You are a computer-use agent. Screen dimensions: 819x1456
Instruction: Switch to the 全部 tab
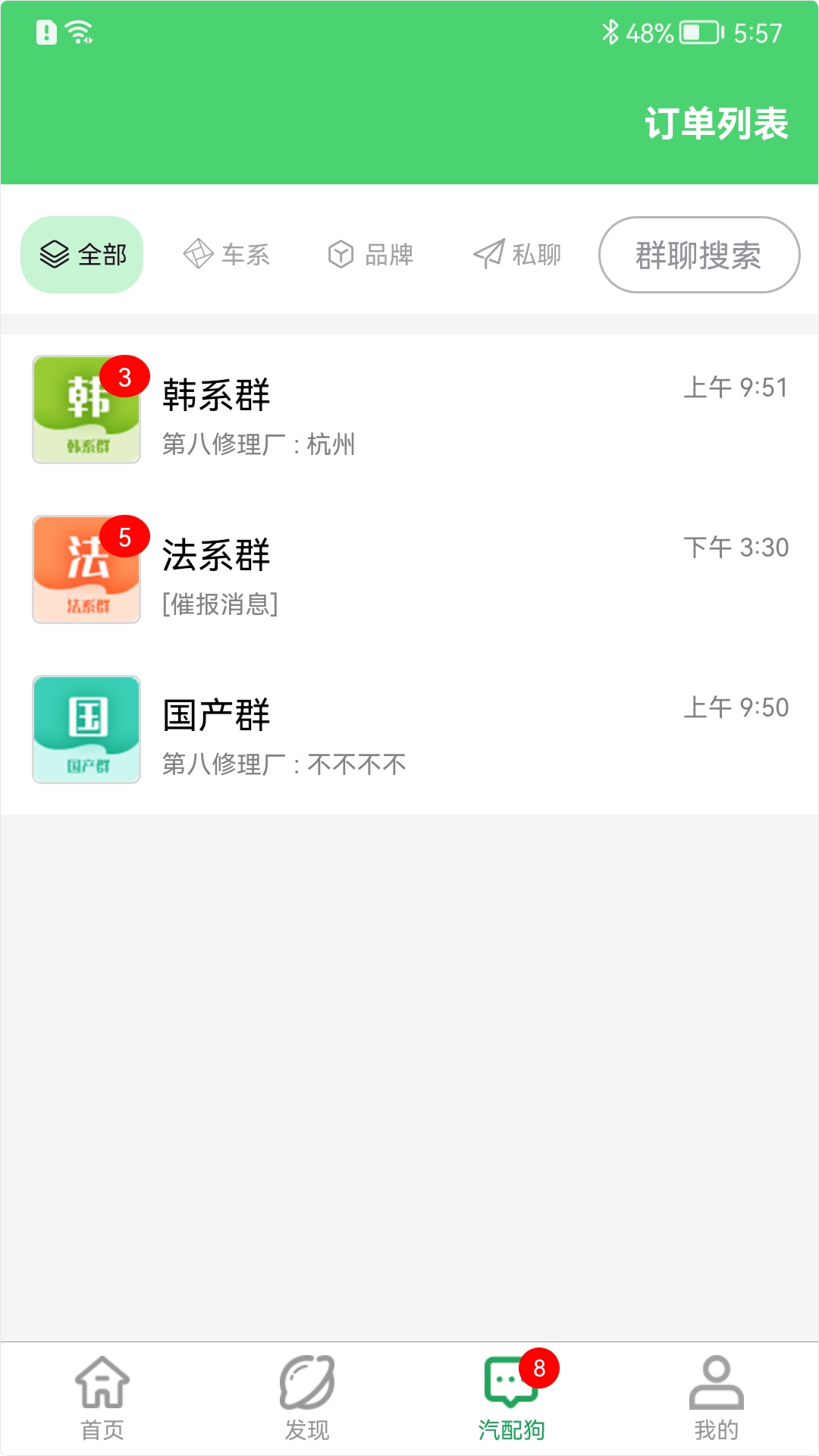[82, 256]
